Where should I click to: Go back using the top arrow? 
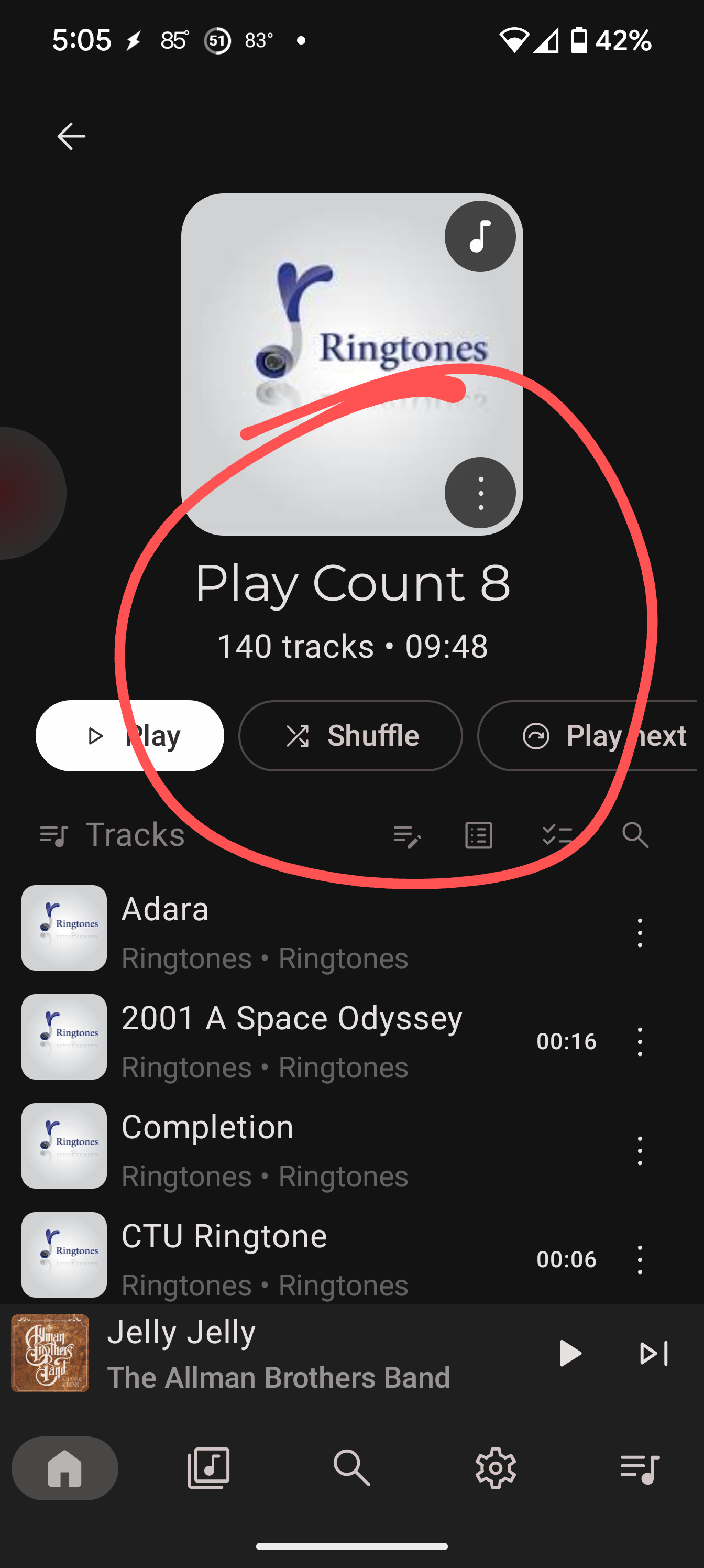(71, 136)
